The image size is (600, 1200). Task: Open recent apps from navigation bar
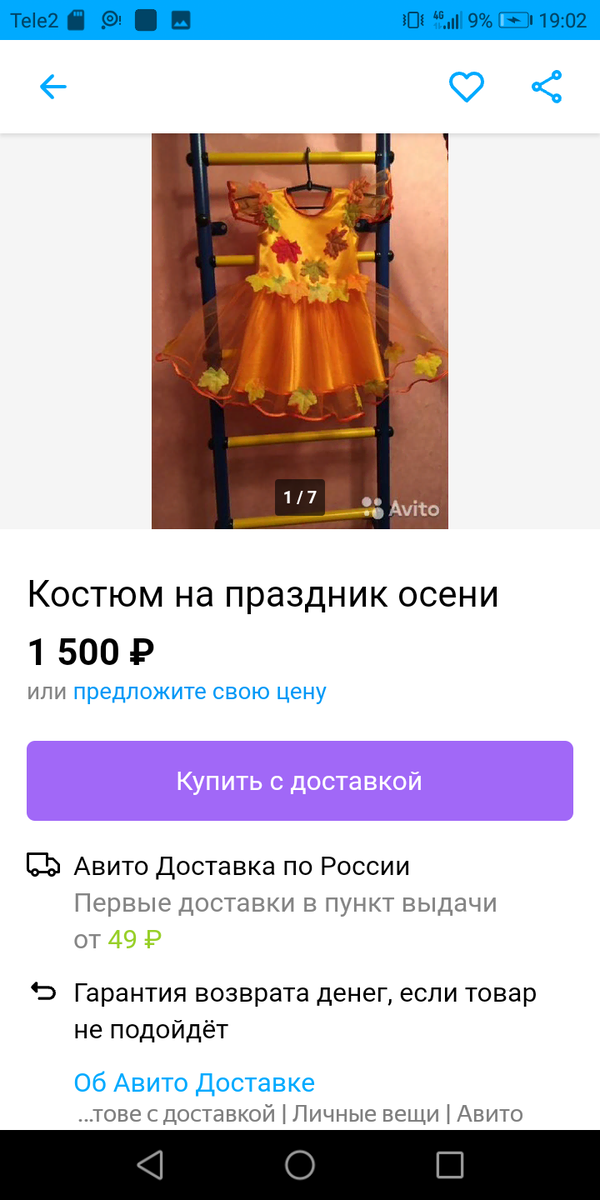pyautogui.click(x=450, y=1165)
